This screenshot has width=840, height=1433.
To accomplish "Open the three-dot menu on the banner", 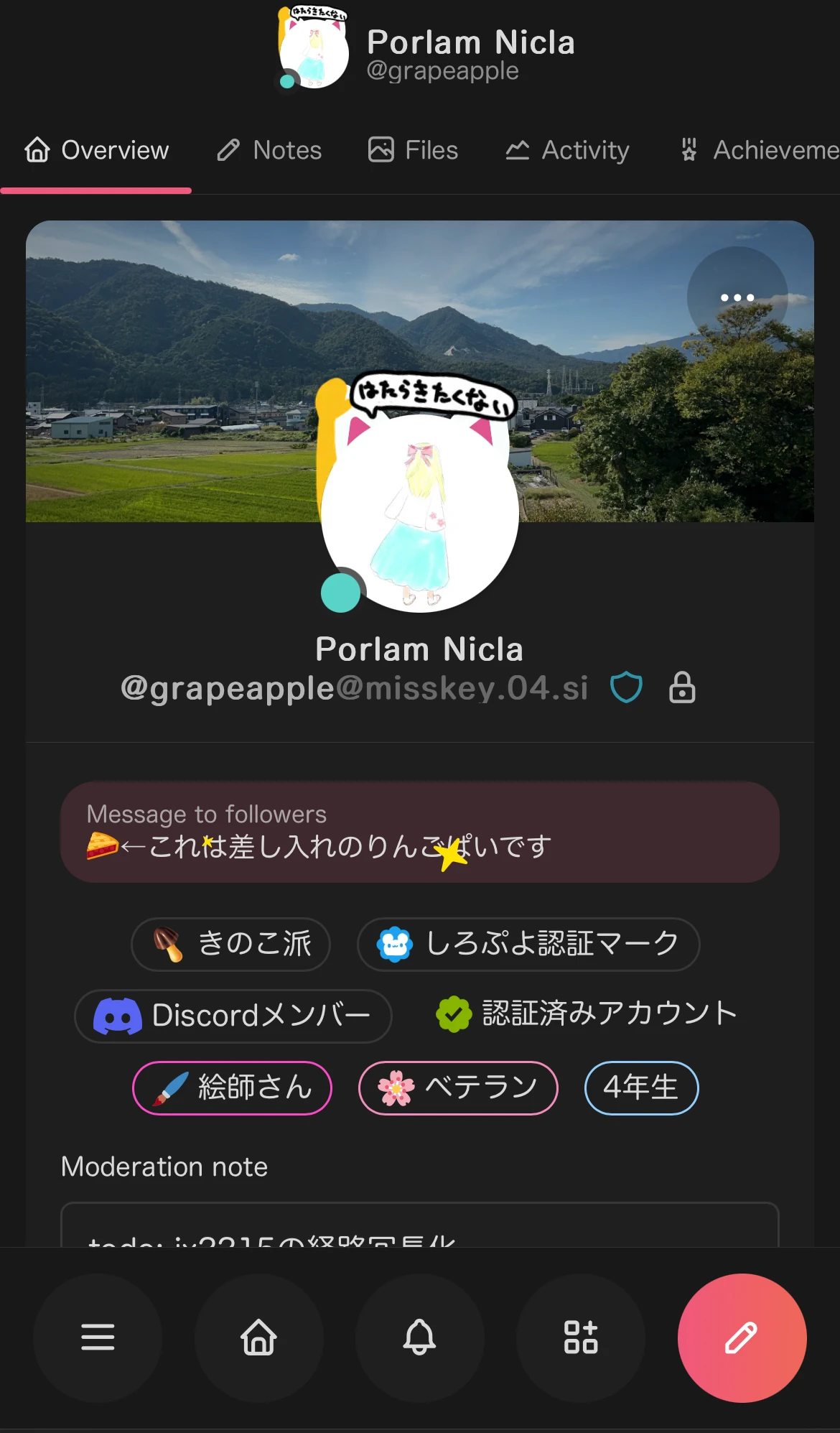I will (x=737, y=297).
